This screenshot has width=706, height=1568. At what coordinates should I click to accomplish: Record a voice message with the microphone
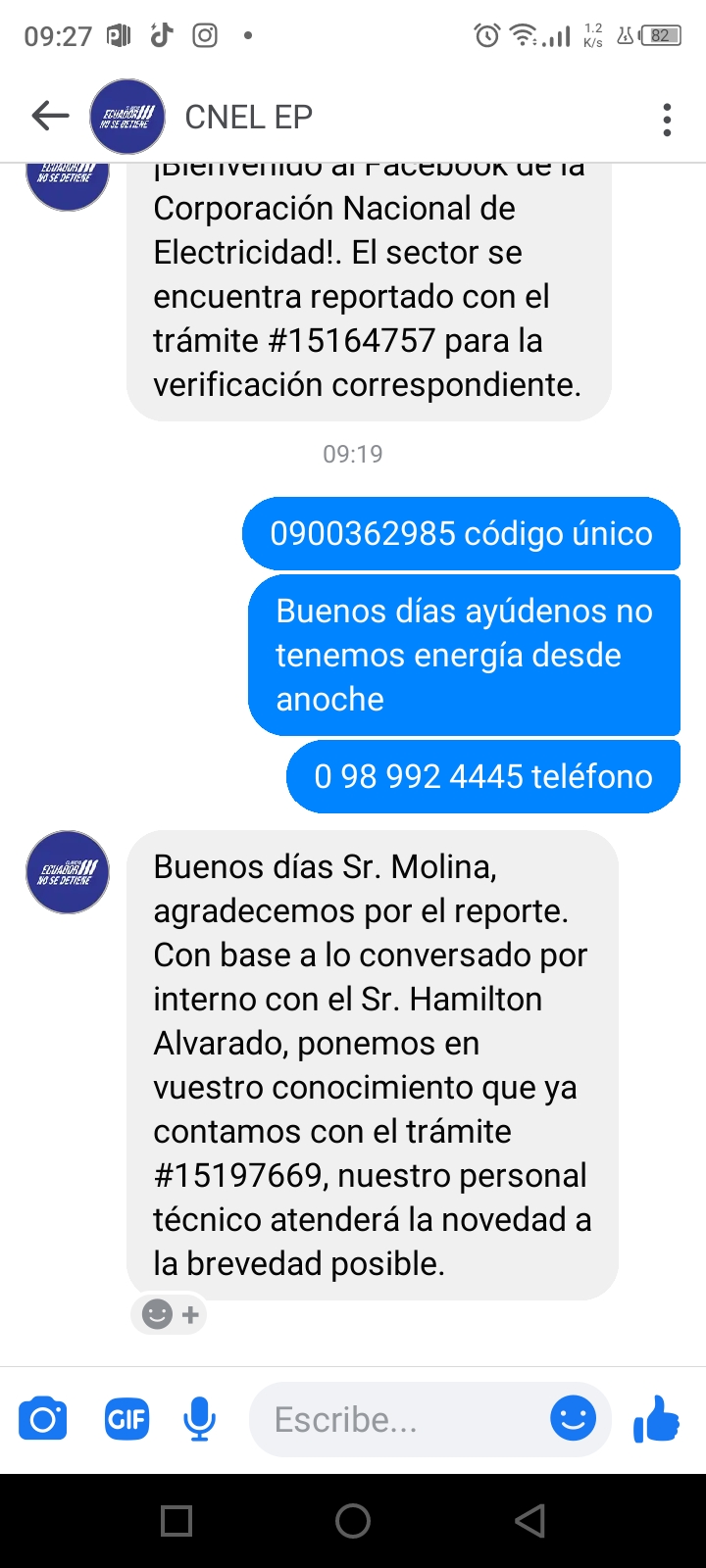pyautogui.click(x=200, y=1419)
